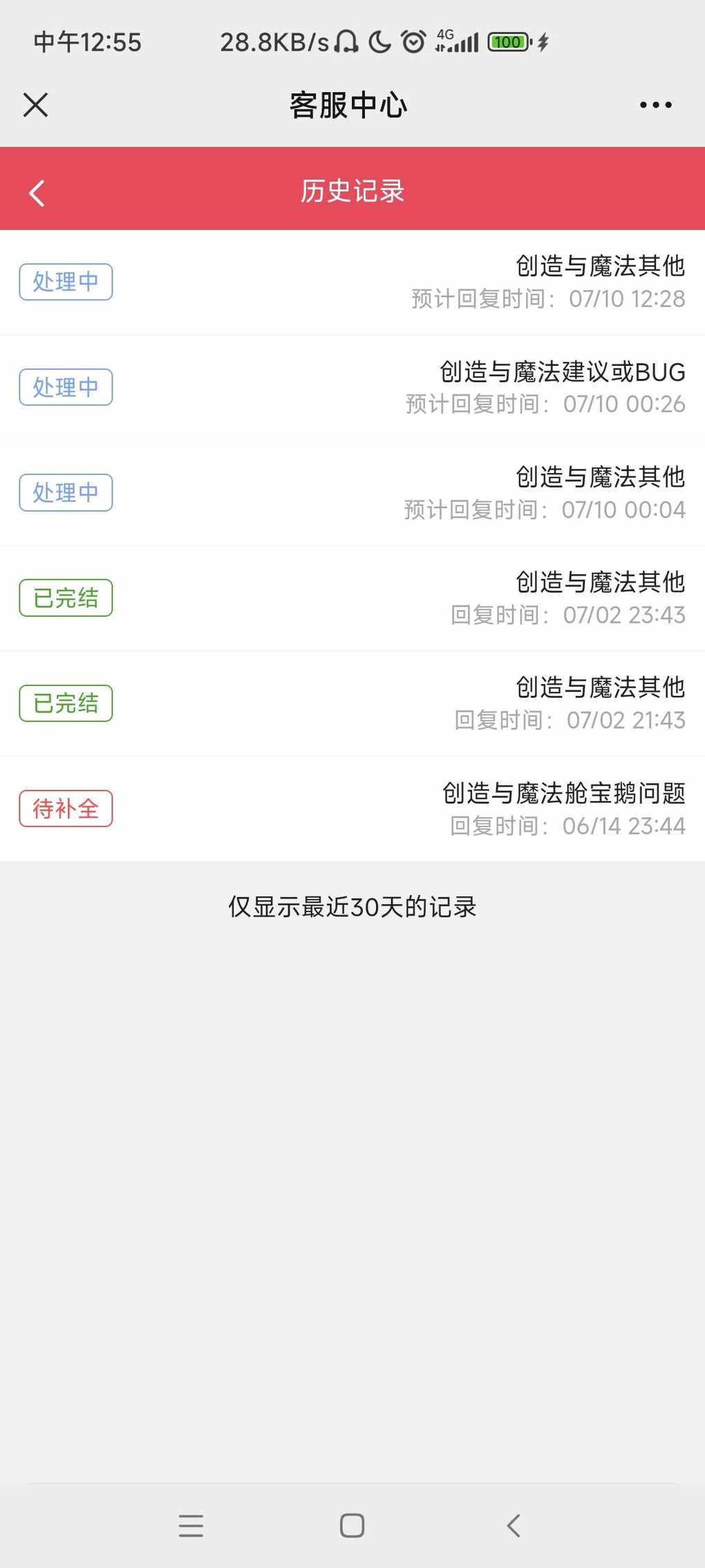705x1568 pixels.
Task: Close the 客服中心 page with the X
Action: click(x=35, y=105)
